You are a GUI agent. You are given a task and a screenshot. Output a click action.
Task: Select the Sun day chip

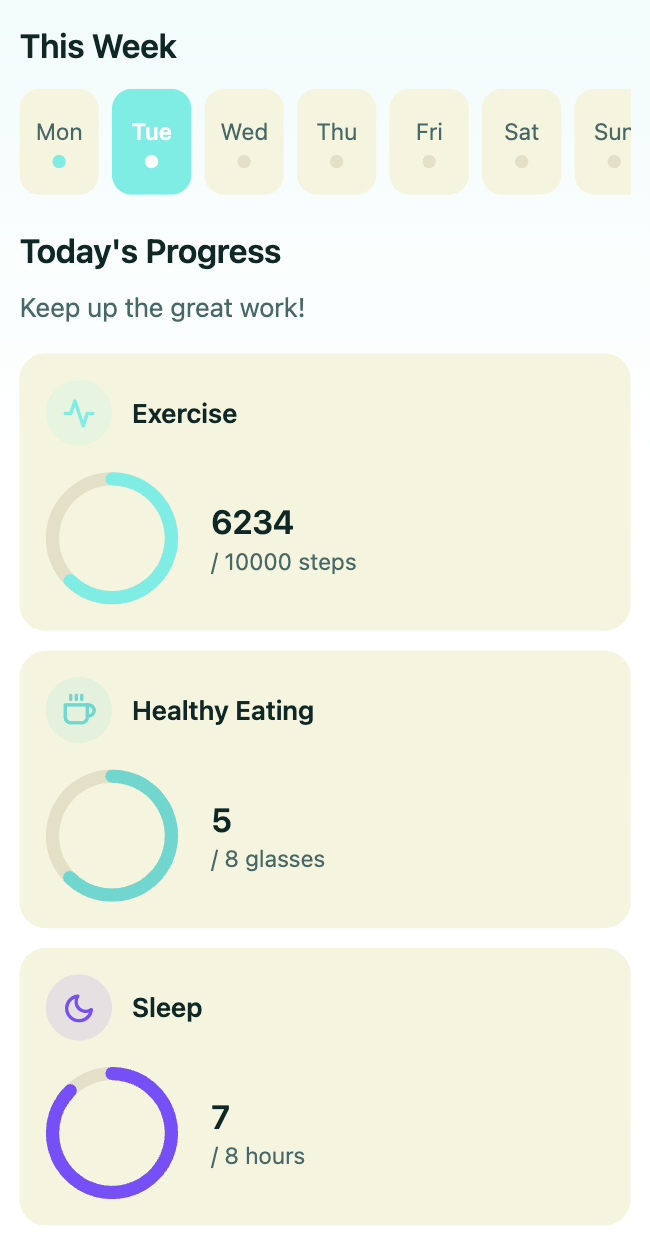pos(605,142)
